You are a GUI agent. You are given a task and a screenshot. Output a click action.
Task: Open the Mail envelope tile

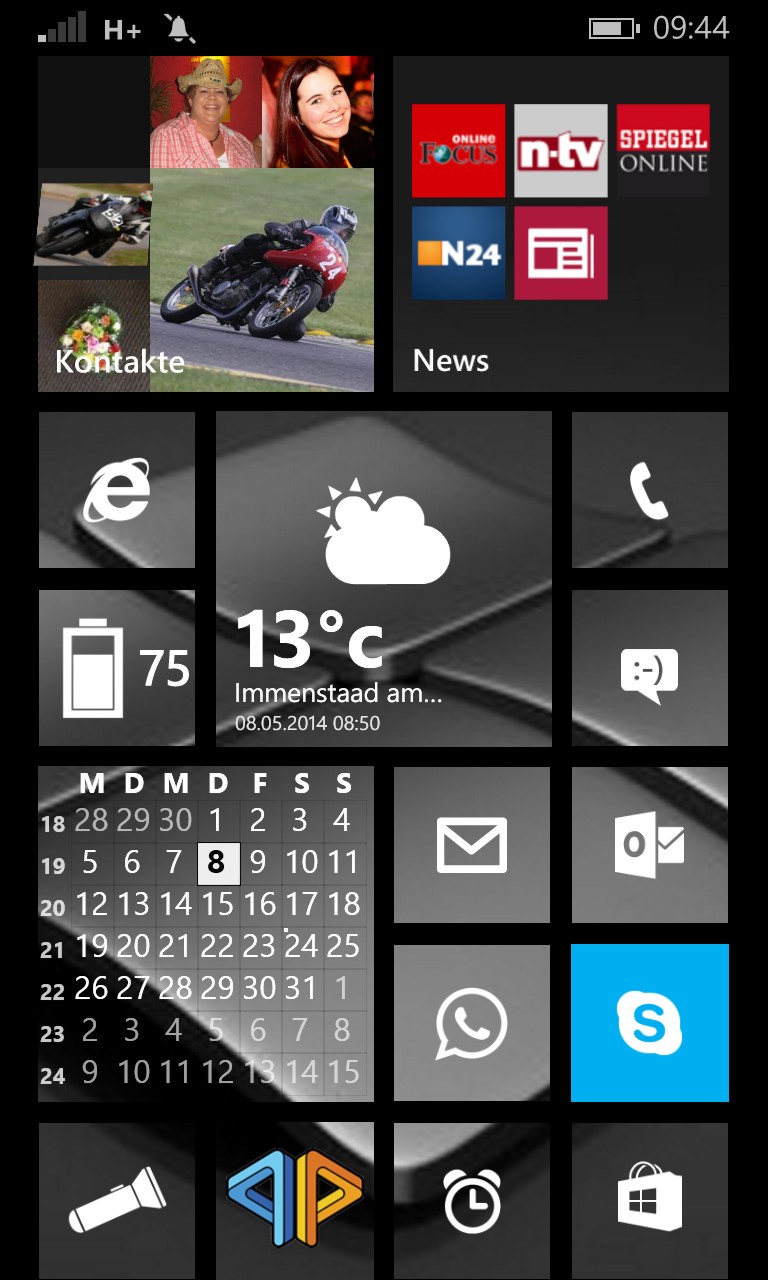click(471, 845)
